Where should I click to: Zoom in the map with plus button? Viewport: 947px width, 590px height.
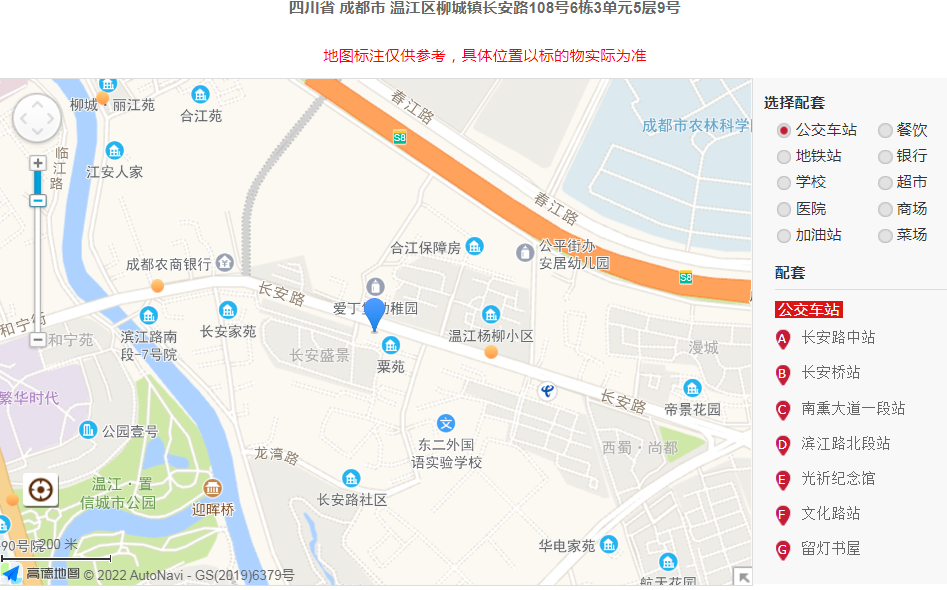point(38,163)
